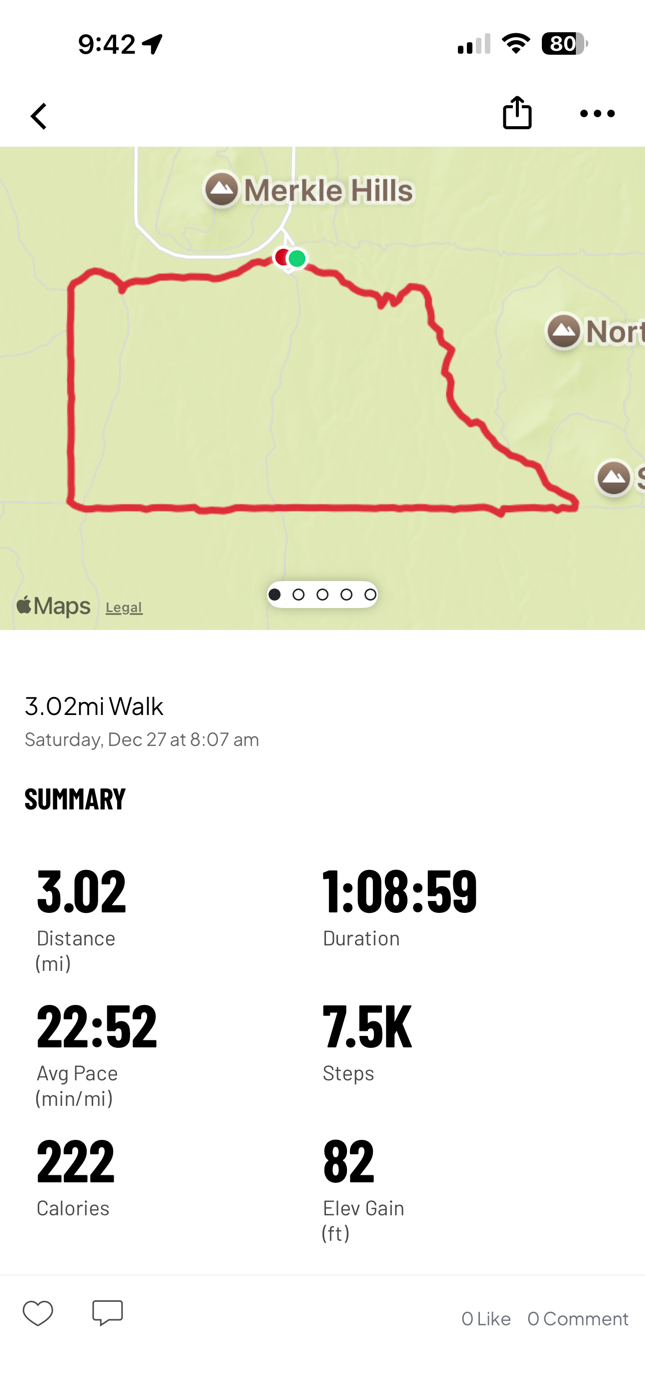Tap the page indicator dots on the map
This screenshot has height=1398, width=645.
[322, 594]
